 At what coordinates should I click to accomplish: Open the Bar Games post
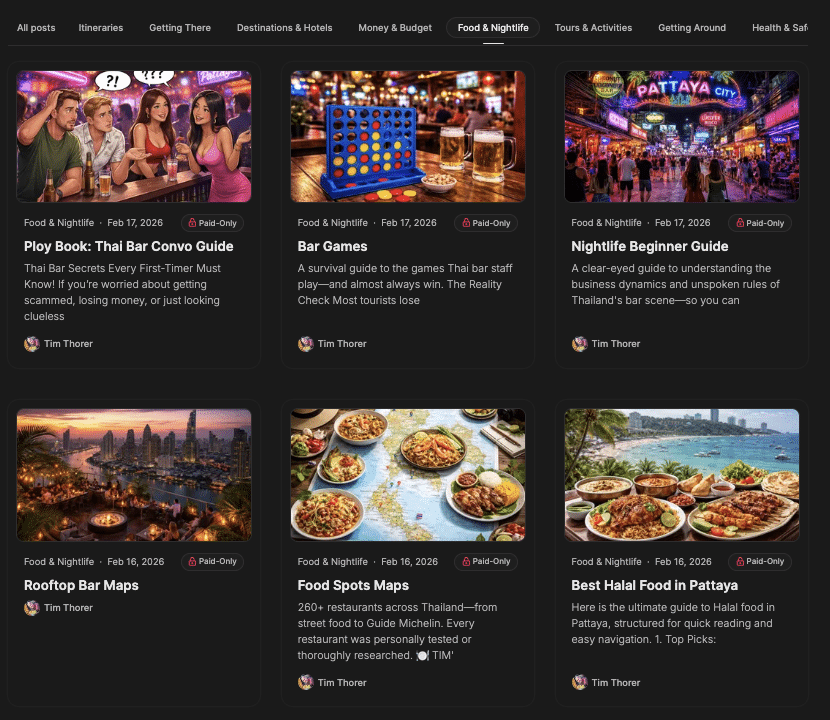coord(332,246)
